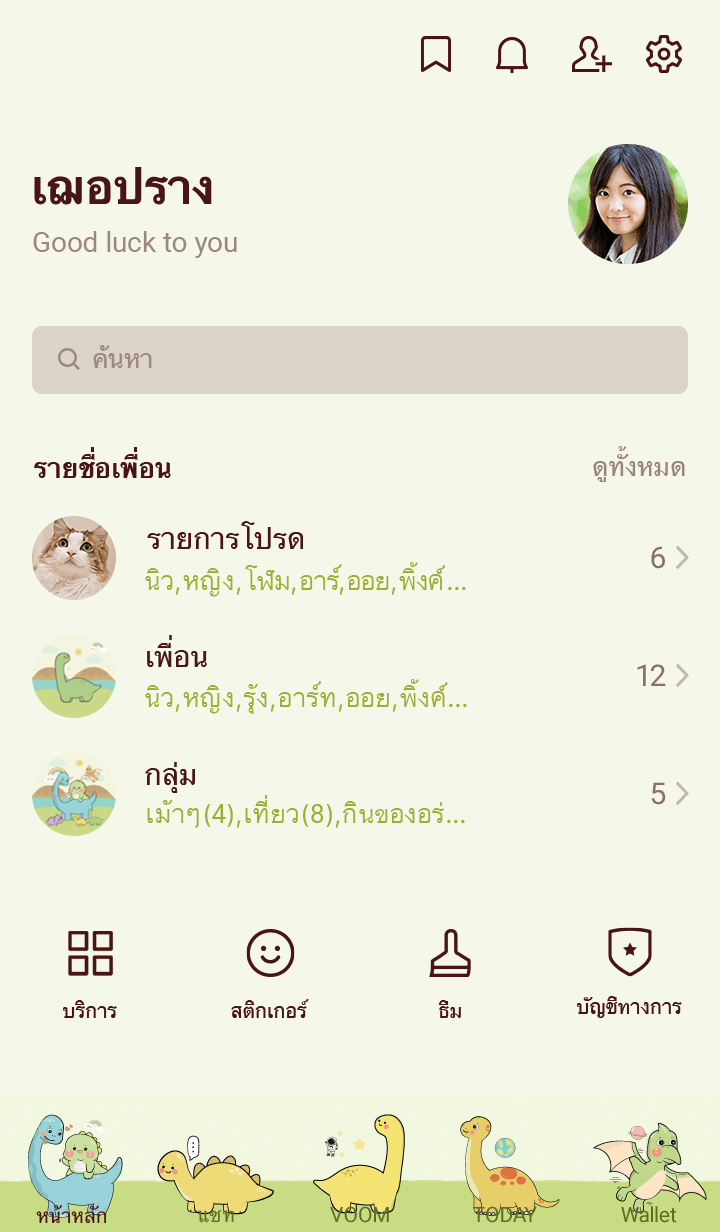Tap the add friend icon
Image resolution: width=720 pixels, height=1232 pixels.
[590, 54]
